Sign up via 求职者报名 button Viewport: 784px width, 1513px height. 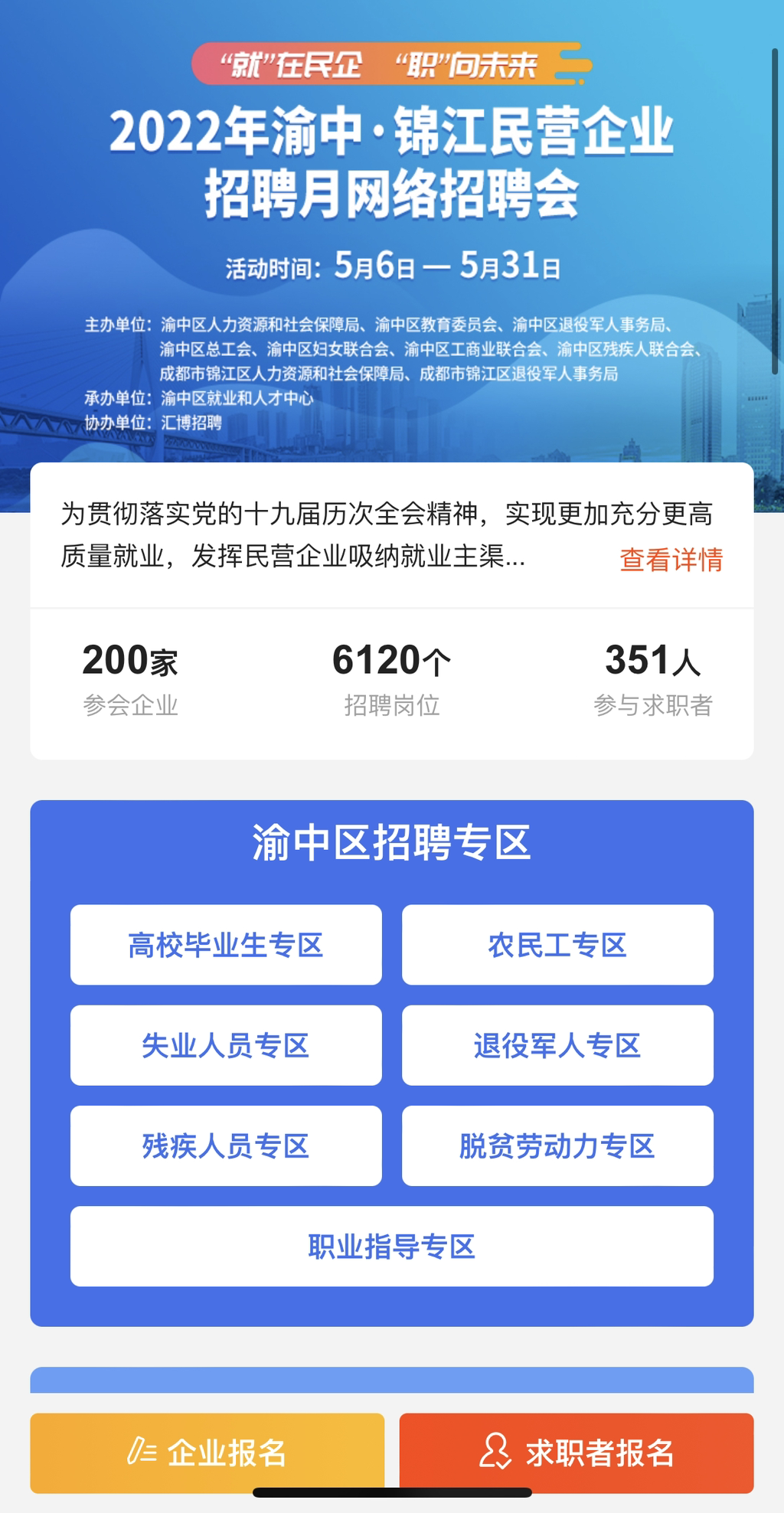[577, 1453]
